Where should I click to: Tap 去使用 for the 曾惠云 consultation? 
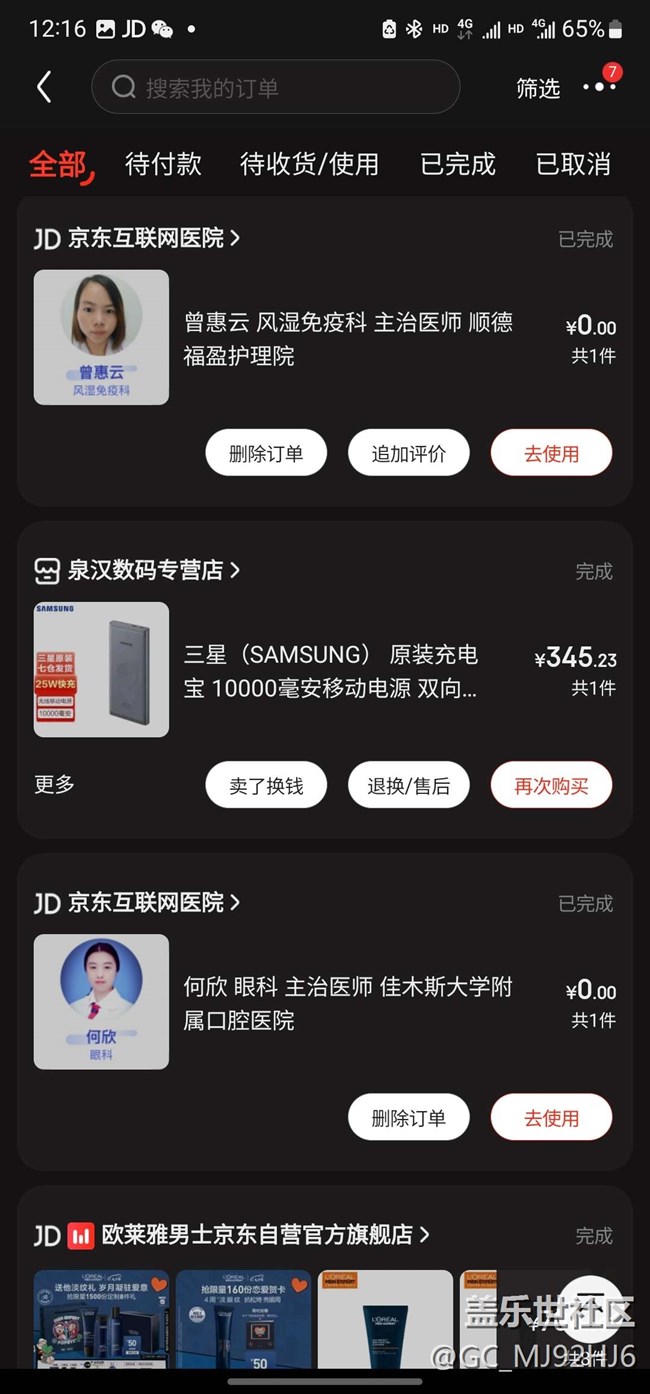pyautogui.click(x=551, y=453)
